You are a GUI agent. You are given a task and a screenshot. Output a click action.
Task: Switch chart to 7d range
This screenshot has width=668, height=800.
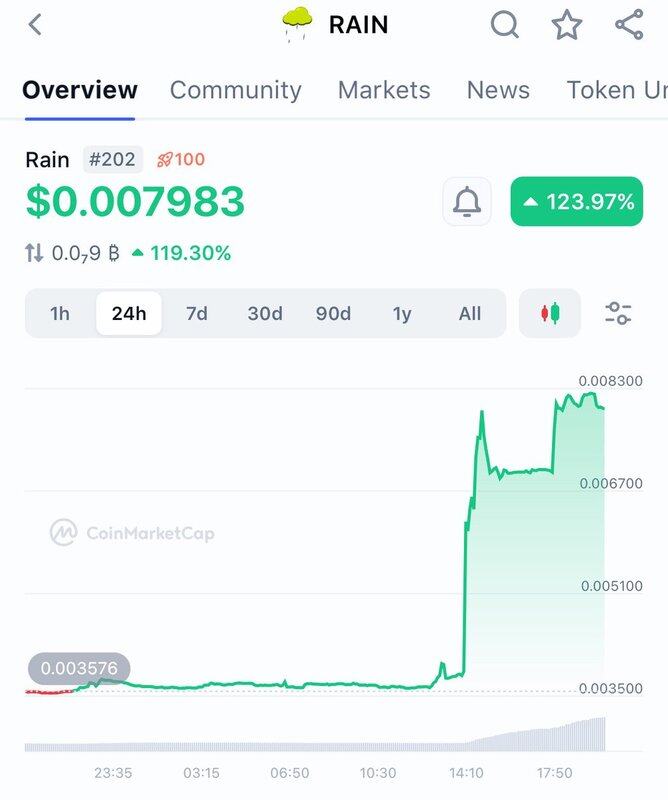[197, 314]
